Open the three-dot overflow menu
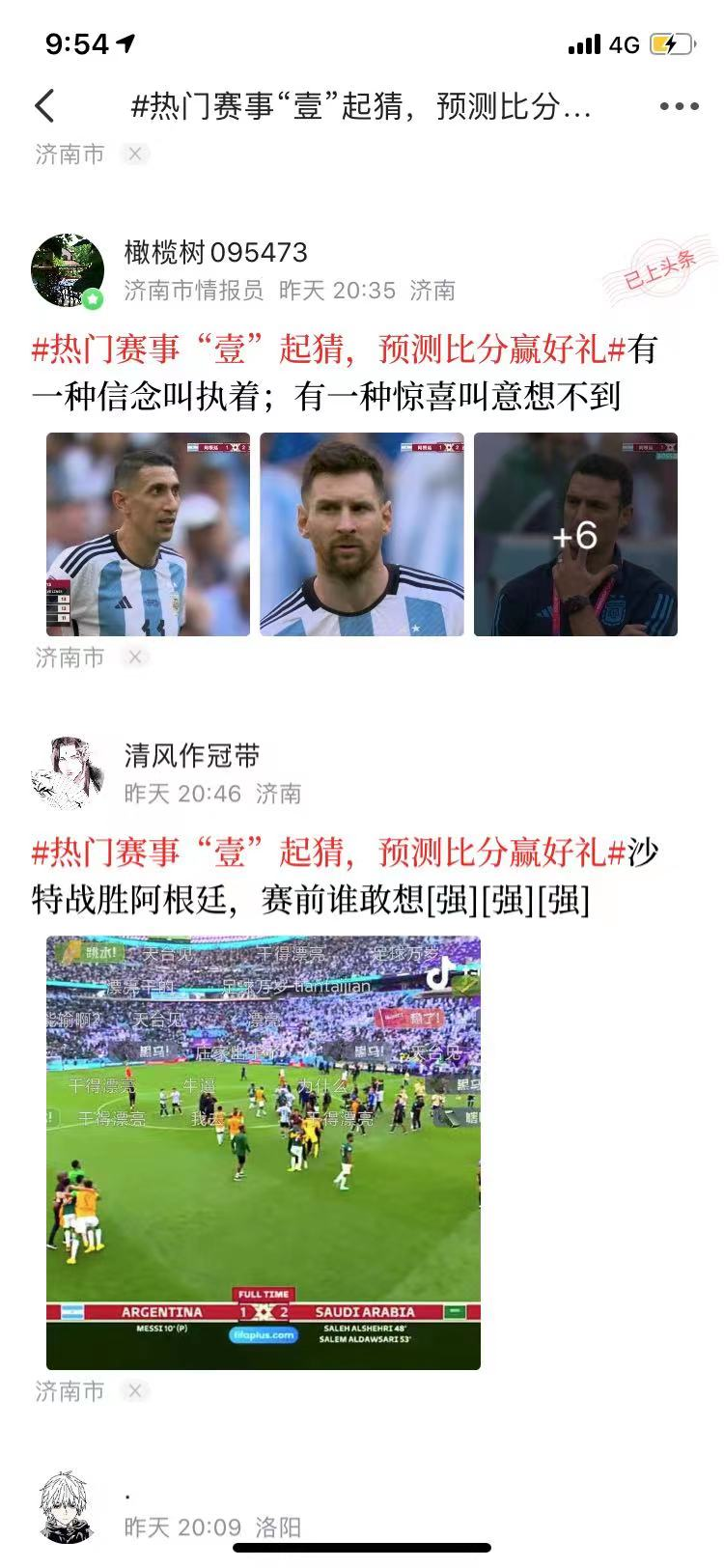The image size is (724, 1568). point(679,106)
